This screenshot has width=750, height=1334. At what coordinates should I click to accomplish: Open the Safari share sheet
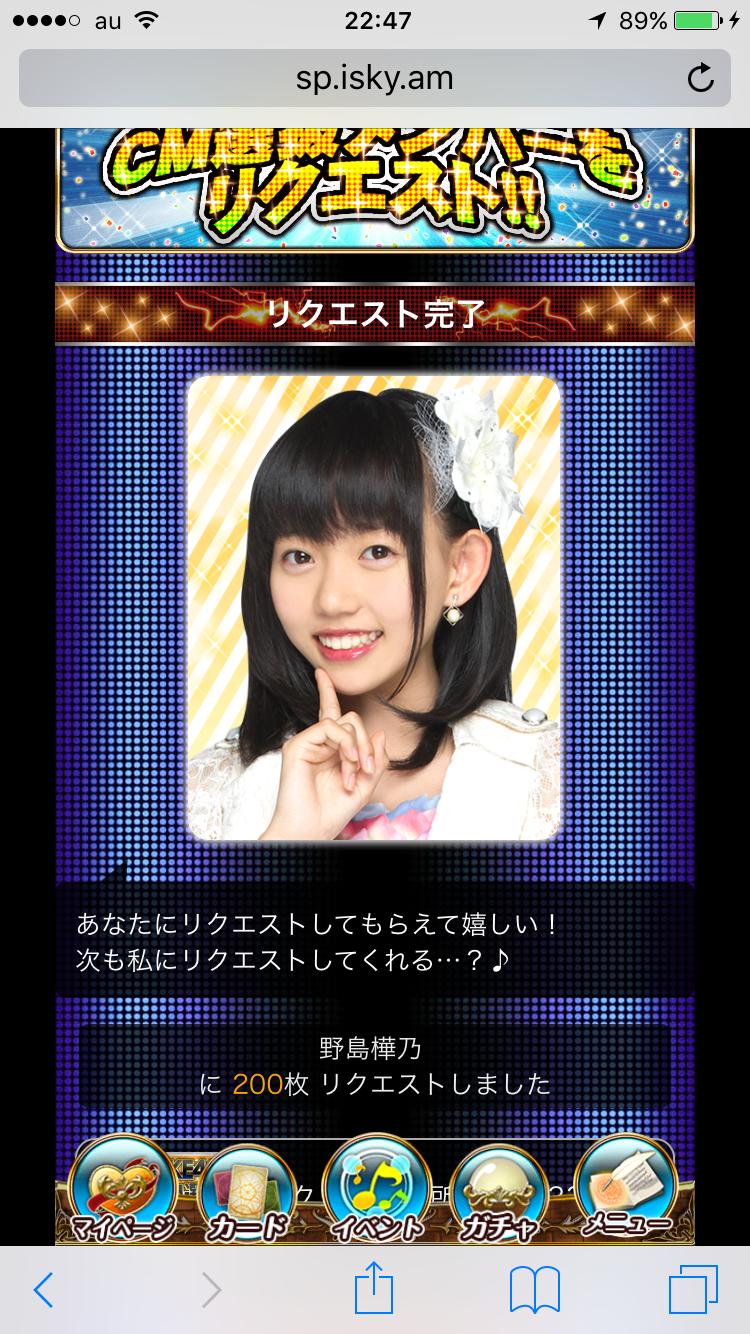[375, 1289]
